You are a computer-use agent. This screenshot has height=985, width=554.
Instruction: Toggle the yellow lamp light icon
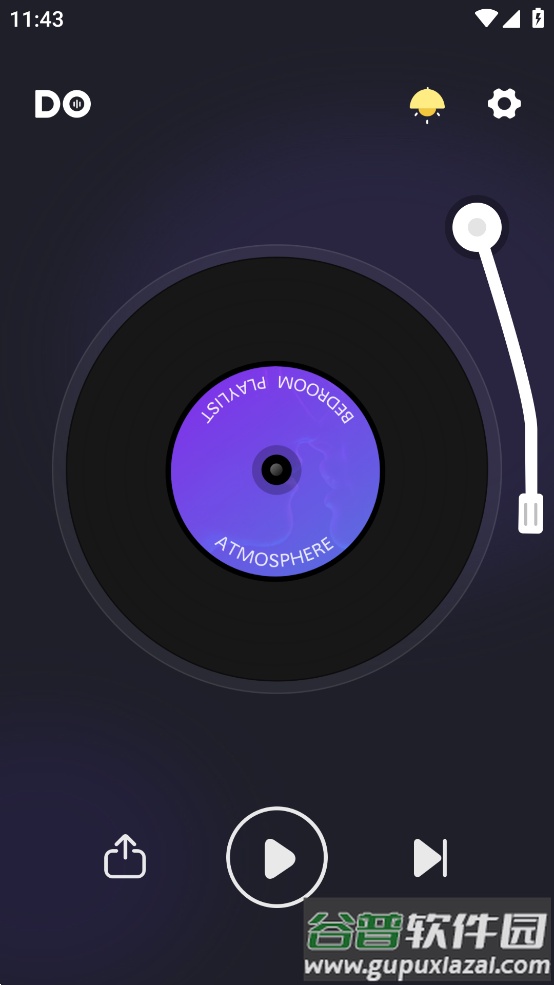tap(427, 104)
